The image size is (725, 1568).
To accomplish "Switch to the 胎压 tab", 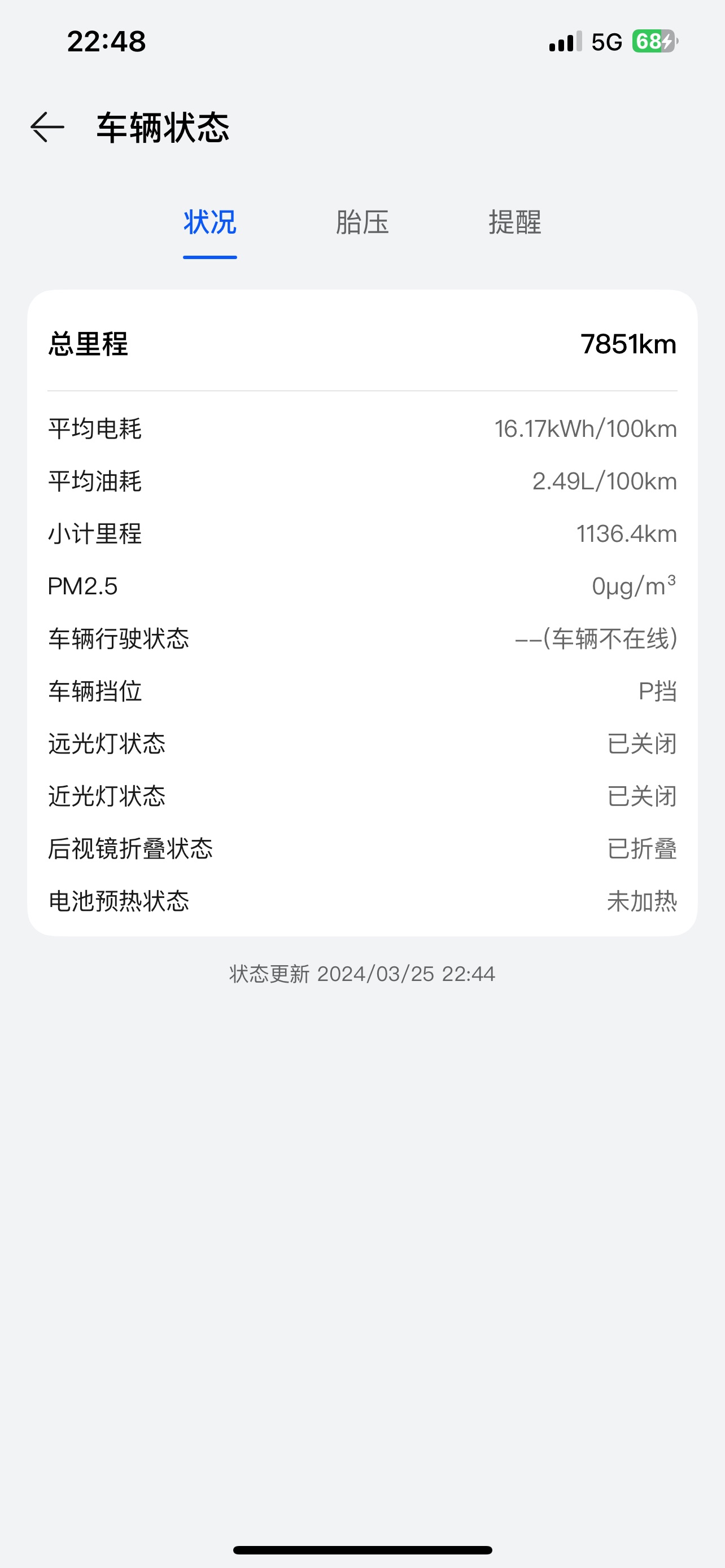I will coord(362,222).
